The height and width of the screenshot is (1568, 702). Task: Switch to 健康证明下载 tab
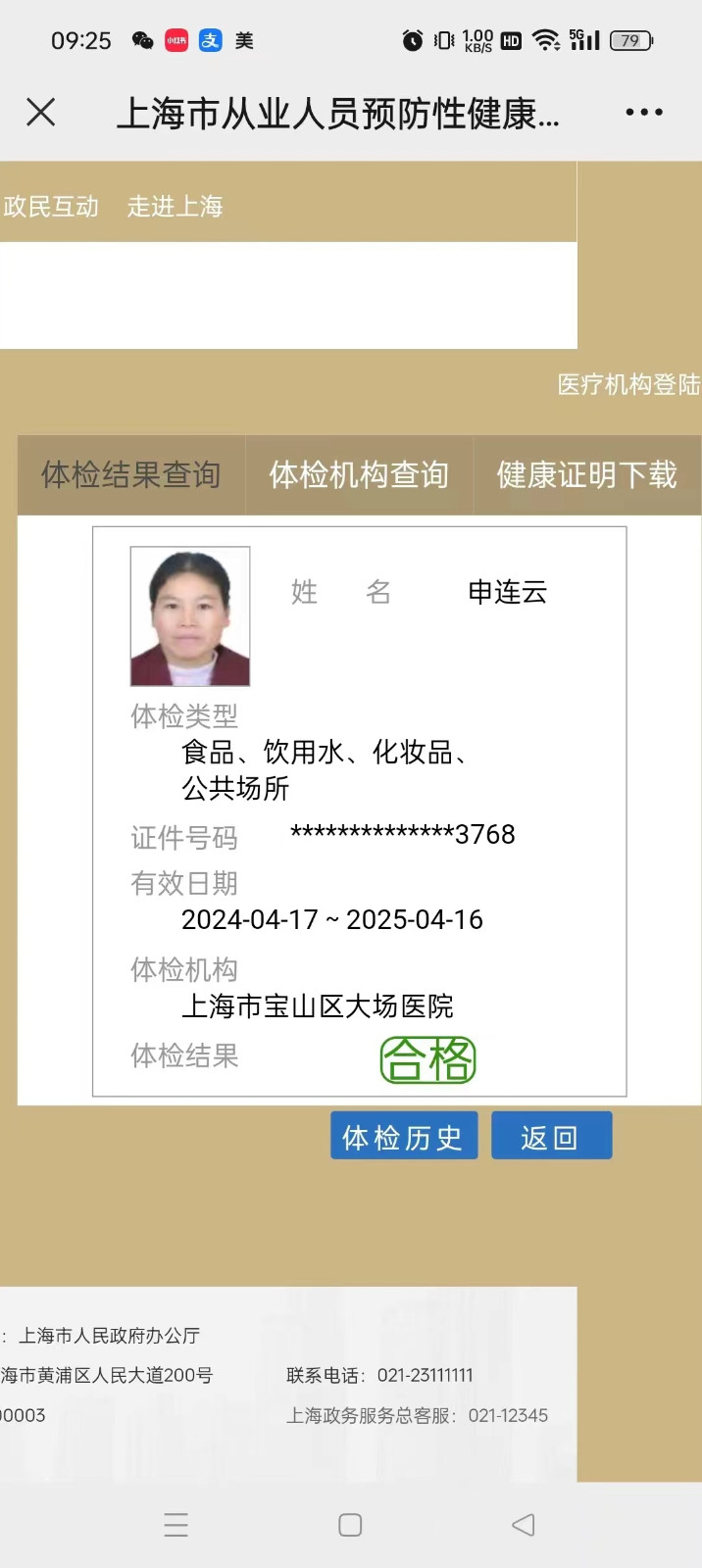[586, 475]
